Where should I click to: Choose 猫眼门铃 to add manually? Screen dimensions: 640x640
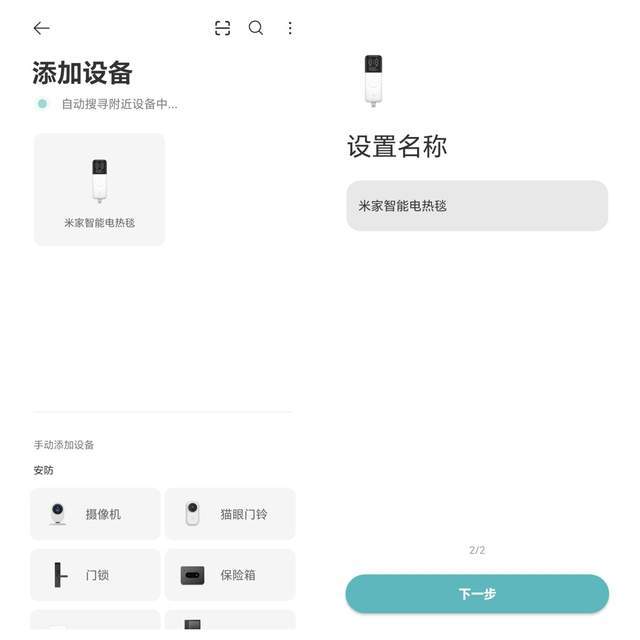pos(230,514)
